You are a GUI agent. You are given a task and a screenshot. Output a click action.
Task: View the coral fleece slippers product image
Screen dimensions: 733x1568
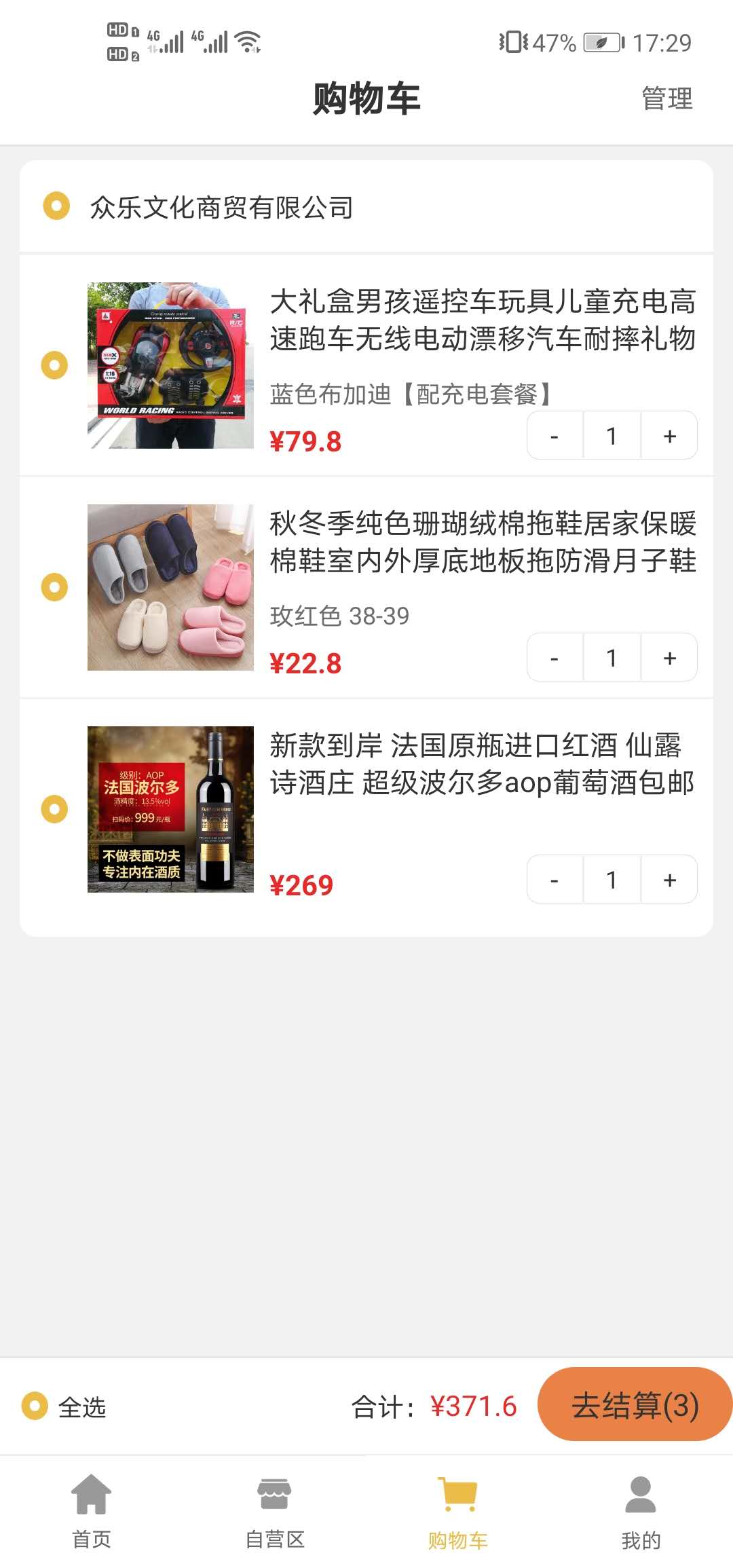(170, 587)
